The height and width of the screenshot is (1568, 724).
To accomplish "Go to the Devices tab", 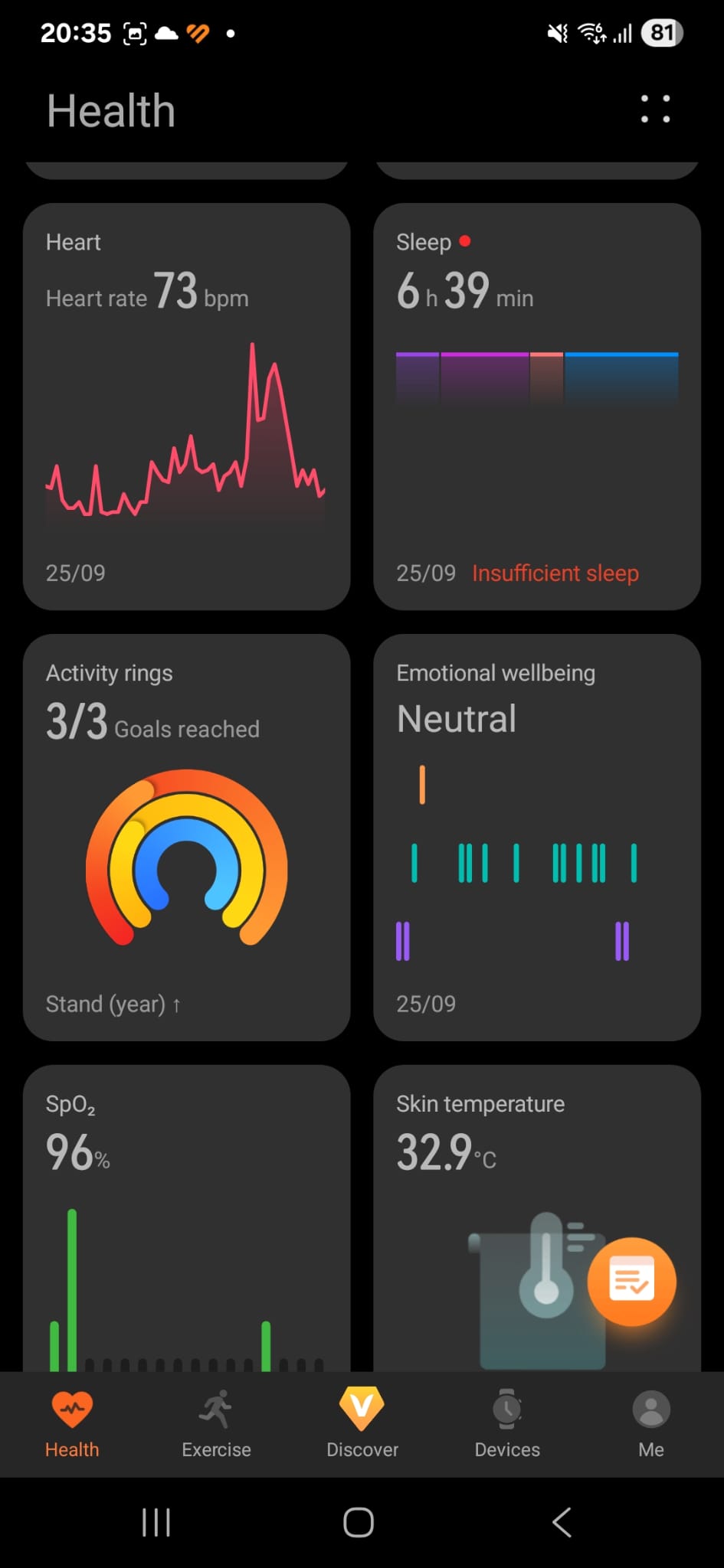I will tap(506, 1423).
